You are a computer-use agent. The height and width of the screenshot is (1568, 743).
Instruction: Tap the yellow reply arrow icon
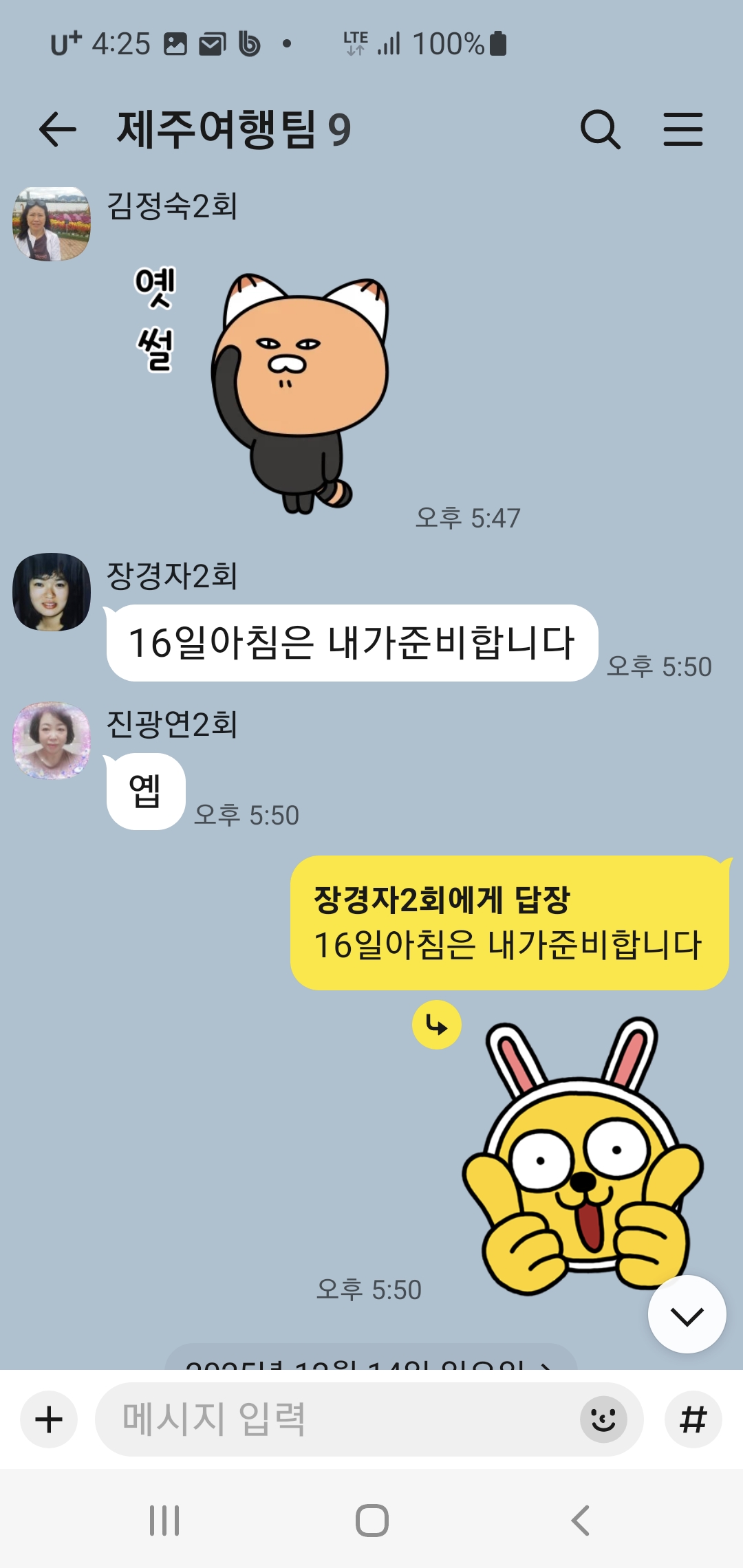coord(436,1025)
